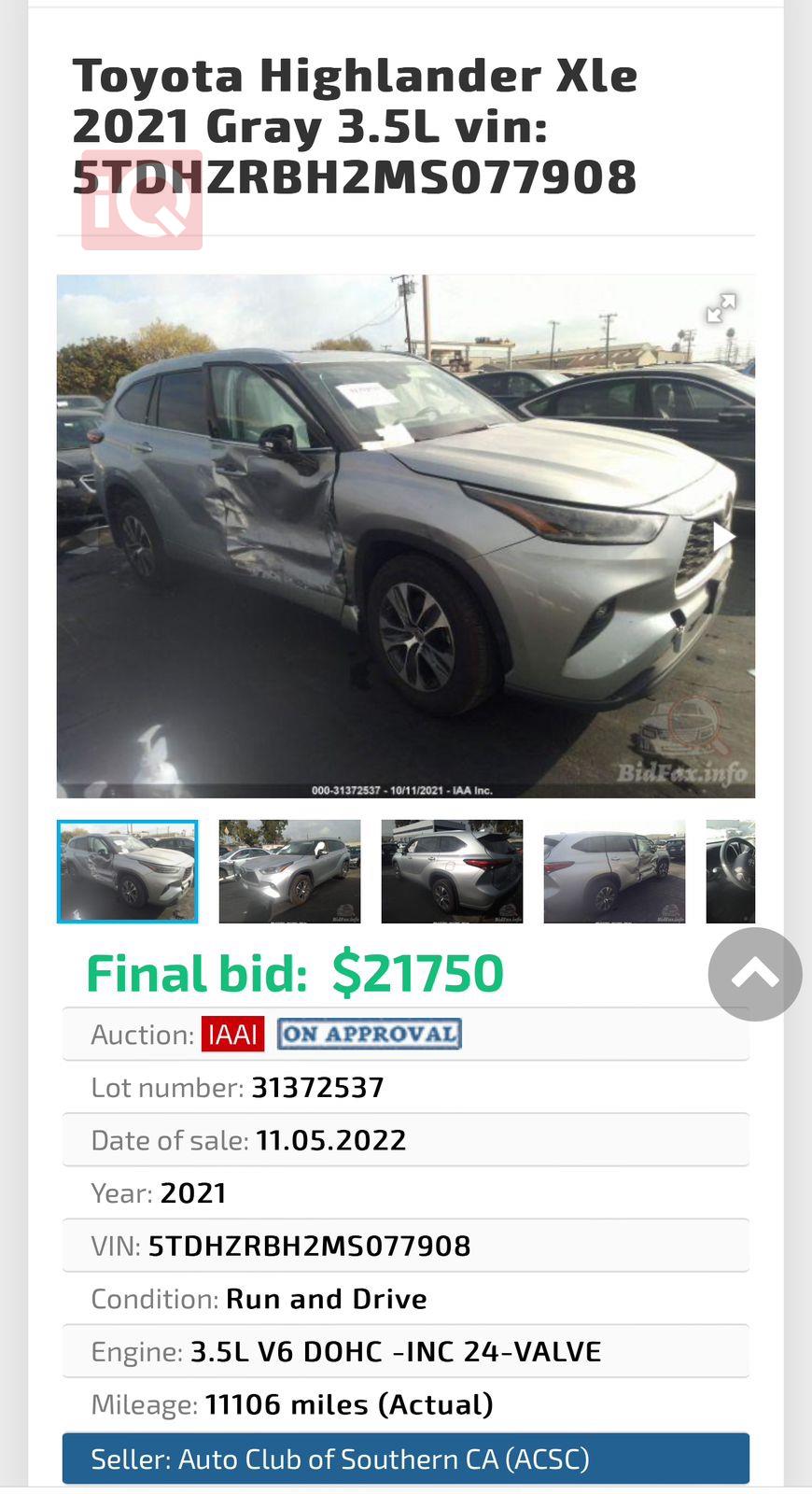Expand the main car photo to fullscreen
The image size is (812, 1494).
click(x=721, y=308)
